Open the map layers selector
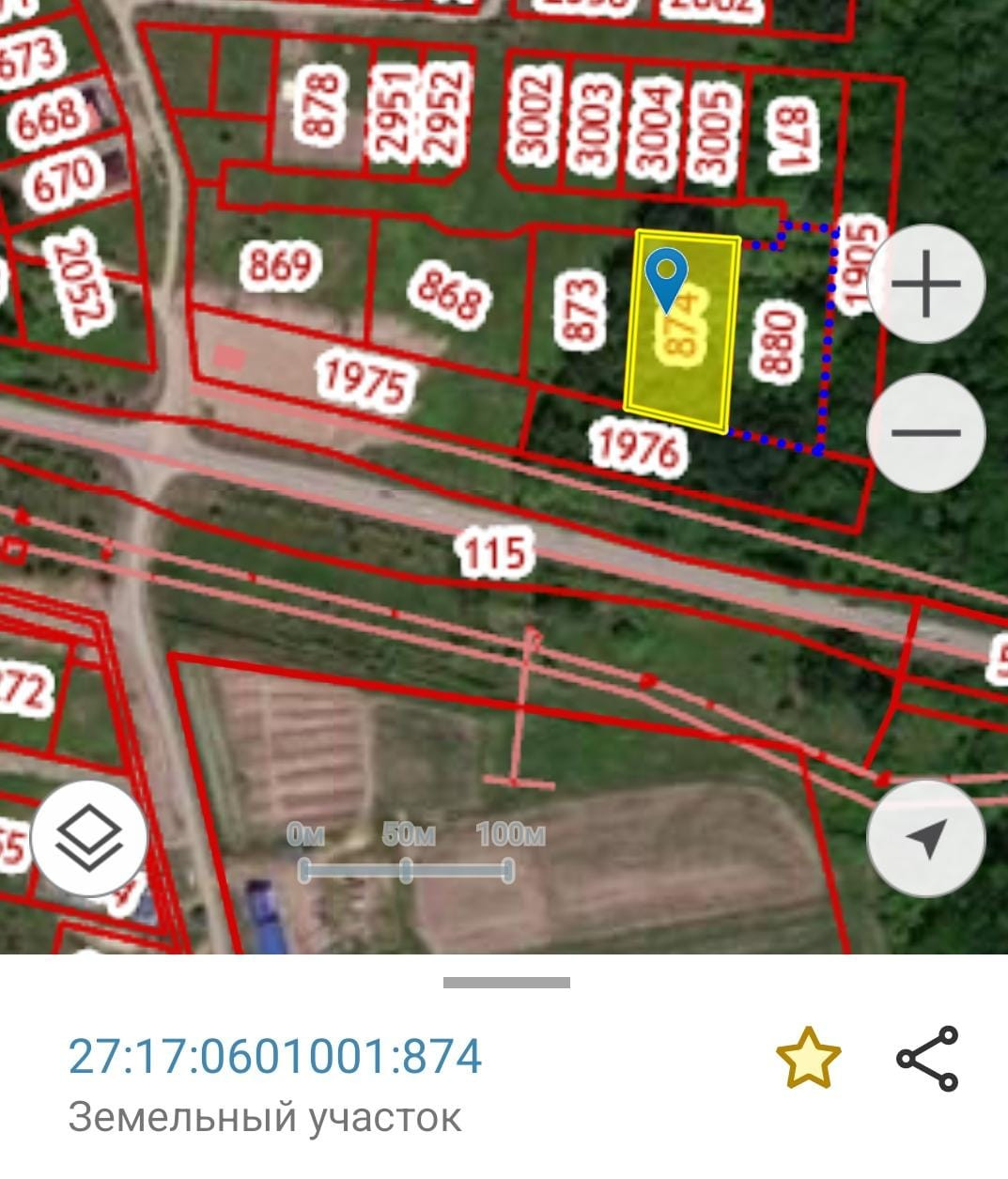This screenshot has width=1008, height=1179. click(x=89, y=837)
